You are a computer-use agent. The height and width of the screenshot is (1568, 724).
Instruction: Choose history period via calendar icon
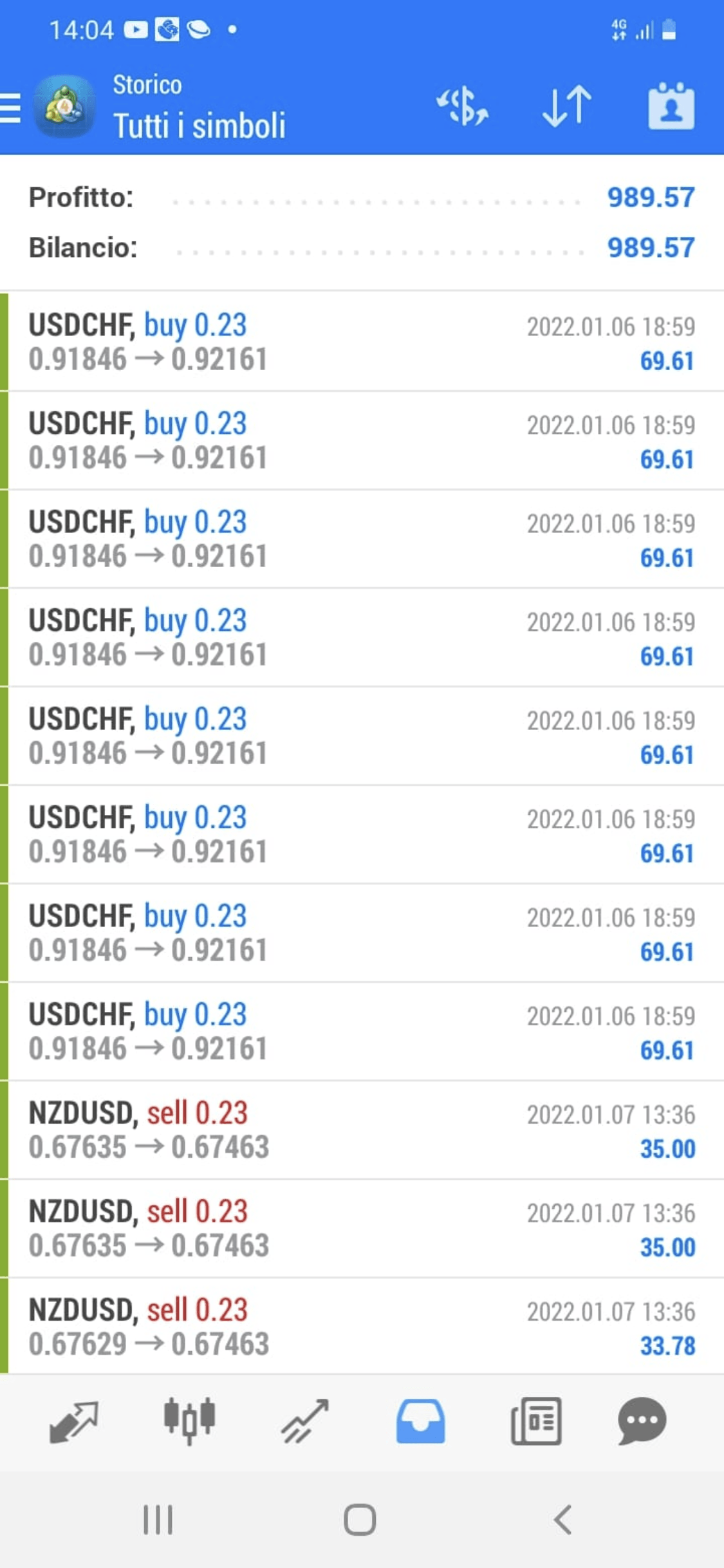671,107
